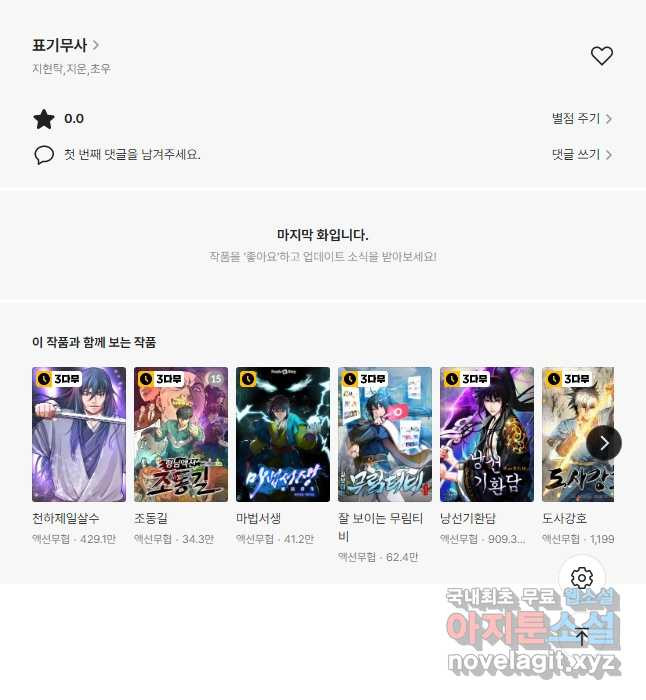The height and width of the screenshot is (700, 646).
Task: Like this series with the heart icon
Action: 601,56
